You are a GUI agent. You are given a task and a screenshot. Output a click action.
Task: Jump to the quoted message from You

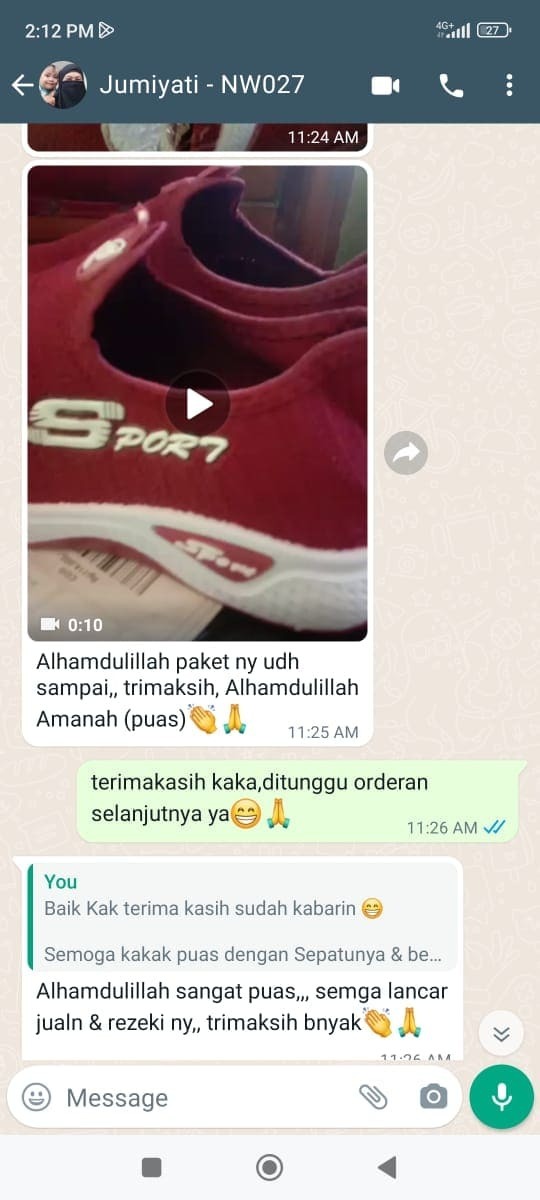(243, 918)
